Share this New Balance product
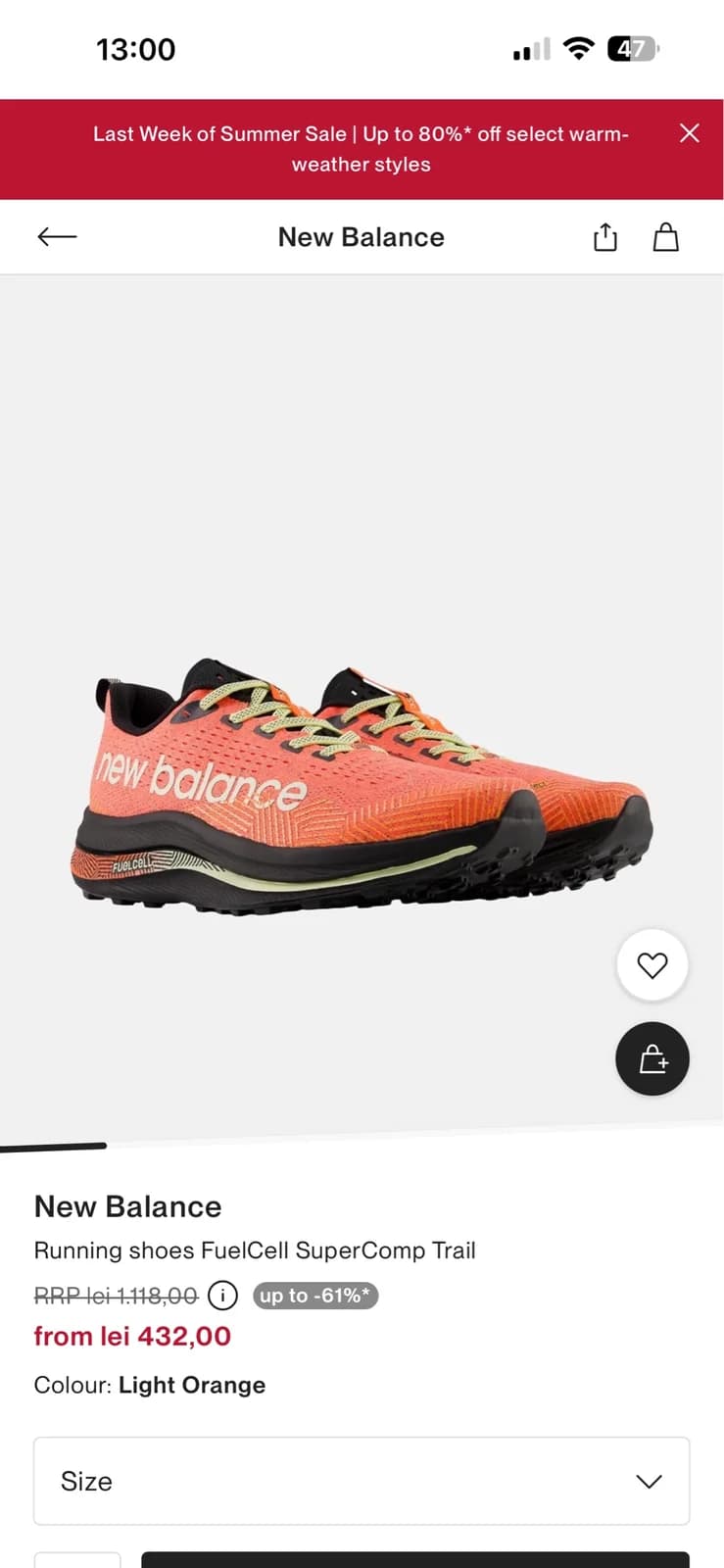724x1568 pixels. (605, 237)
